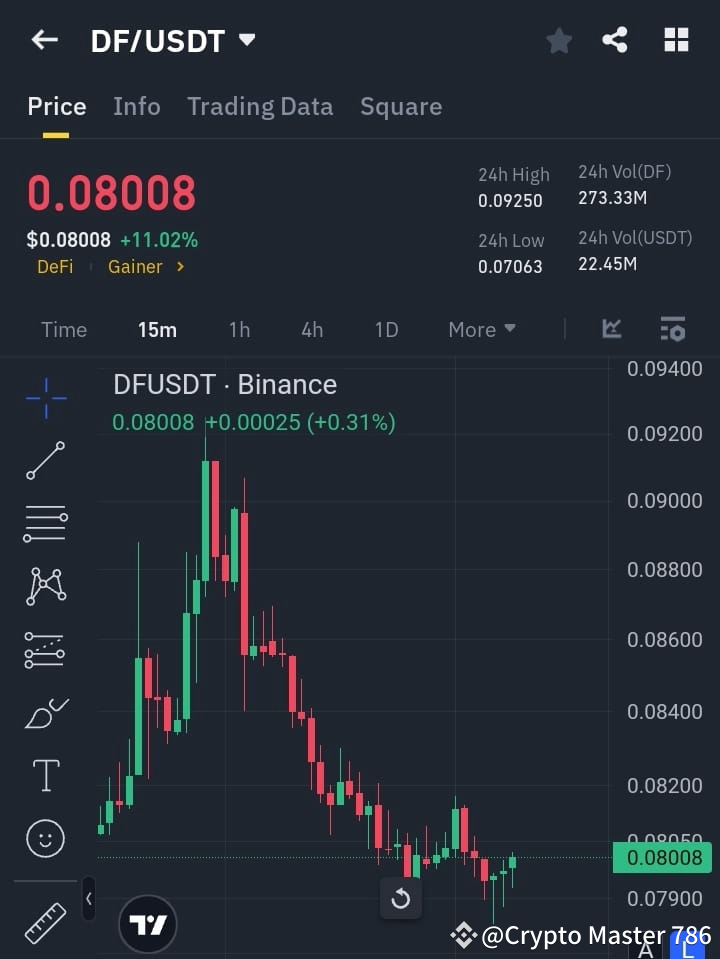Select the brush drawing tool
This screenshot has width=720, height=959.
(45, 712)
